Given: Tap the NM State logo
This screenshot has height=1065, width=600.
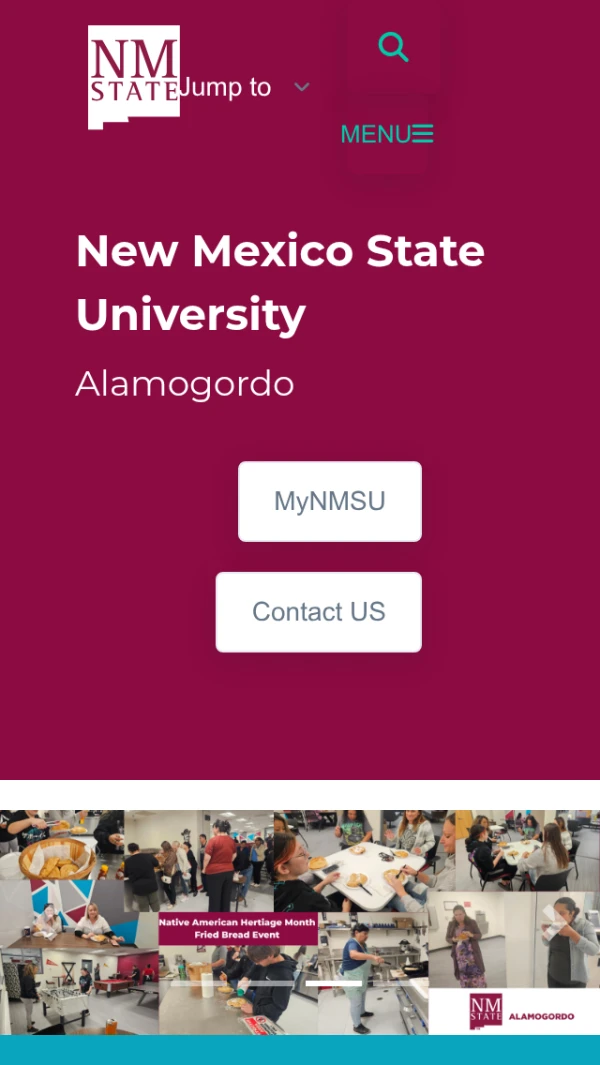Looking at the screenshot, I should [x=133, y=75].
